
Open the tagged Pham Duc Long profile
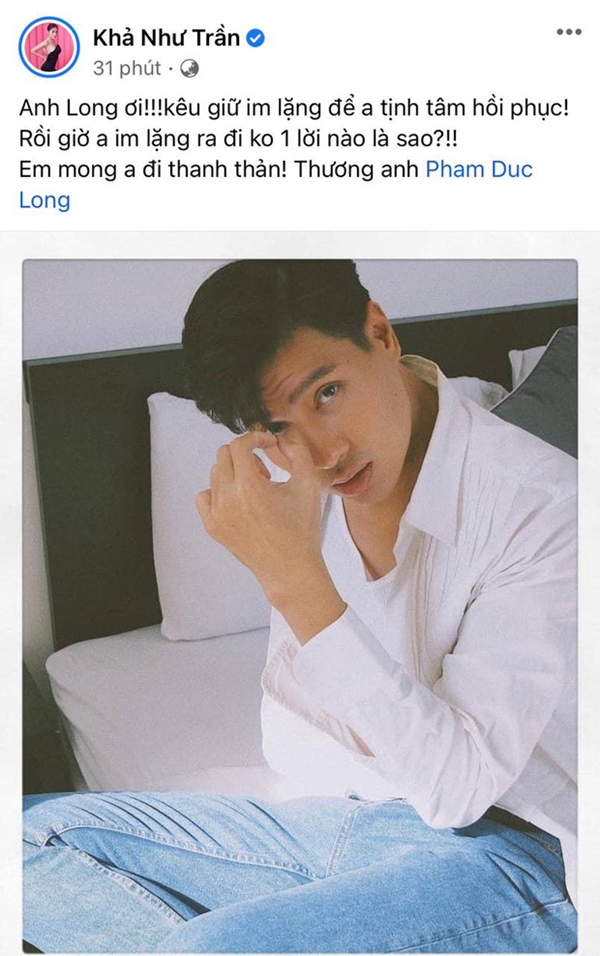(x=479, y=169)
